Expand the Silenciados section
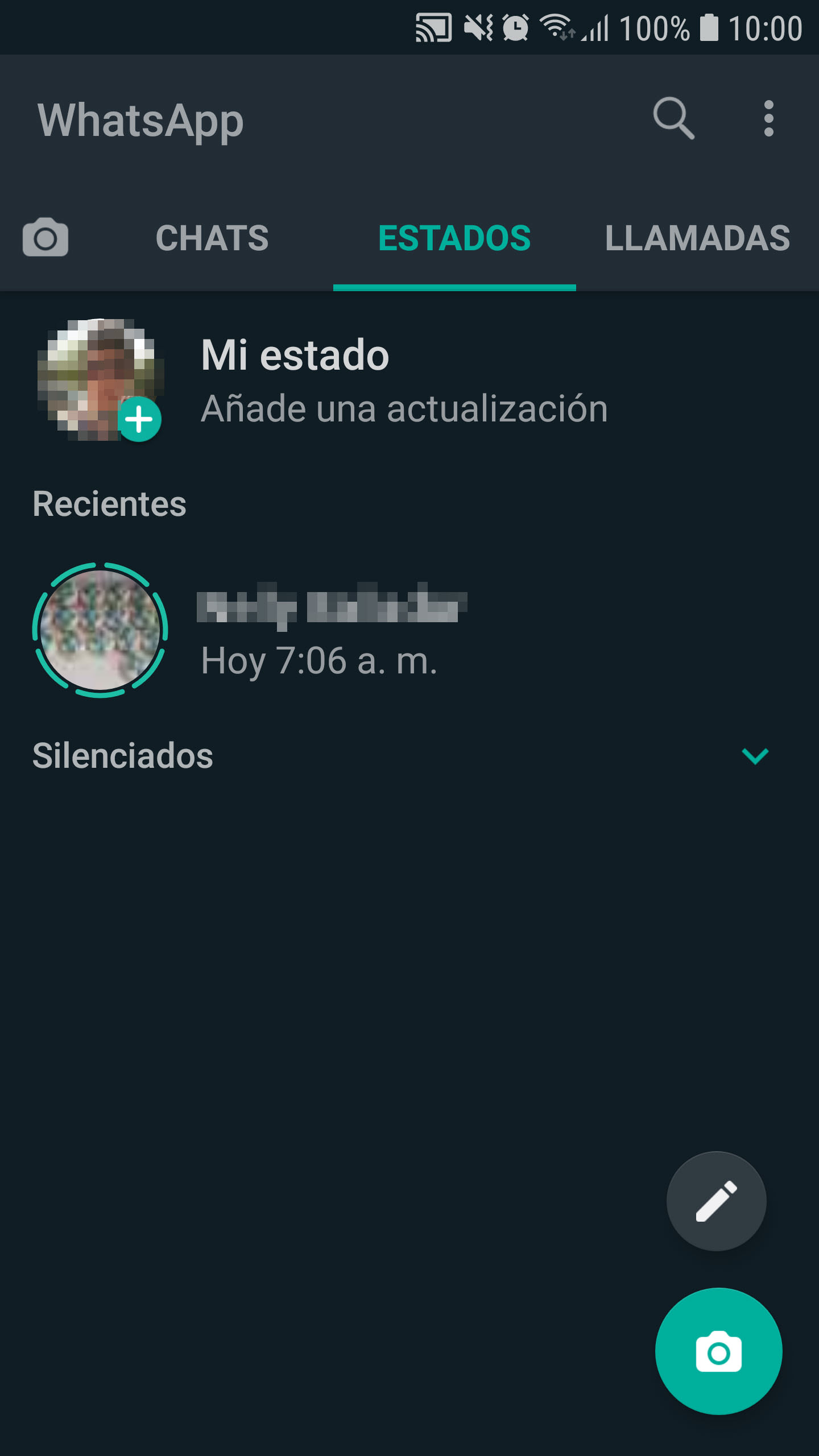 [x=755, y=756]
